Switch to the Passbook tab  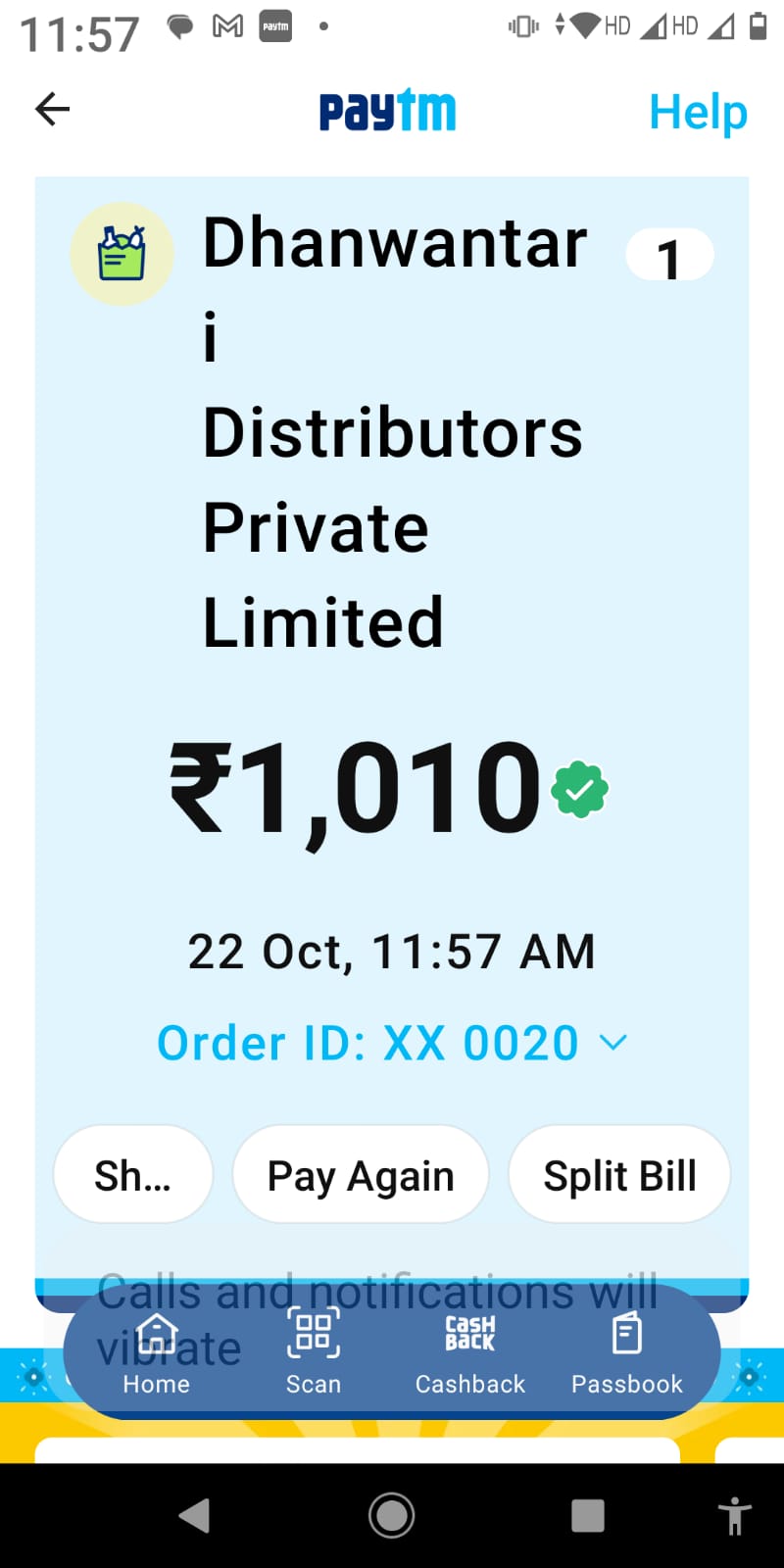point(627,1354)
